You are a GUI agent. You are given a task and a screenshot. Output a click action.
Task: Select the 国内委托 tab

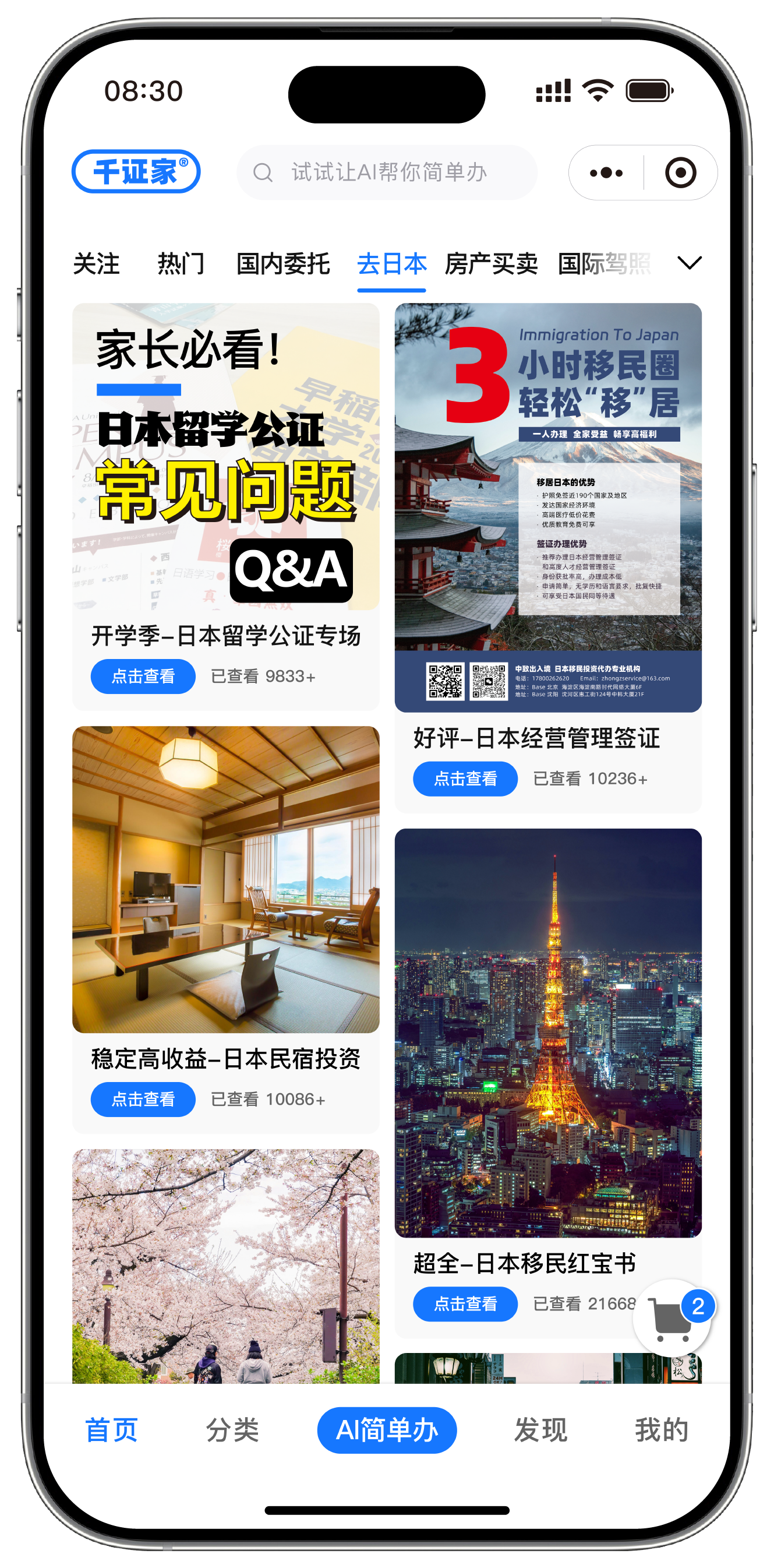click(x=283, y=264)
